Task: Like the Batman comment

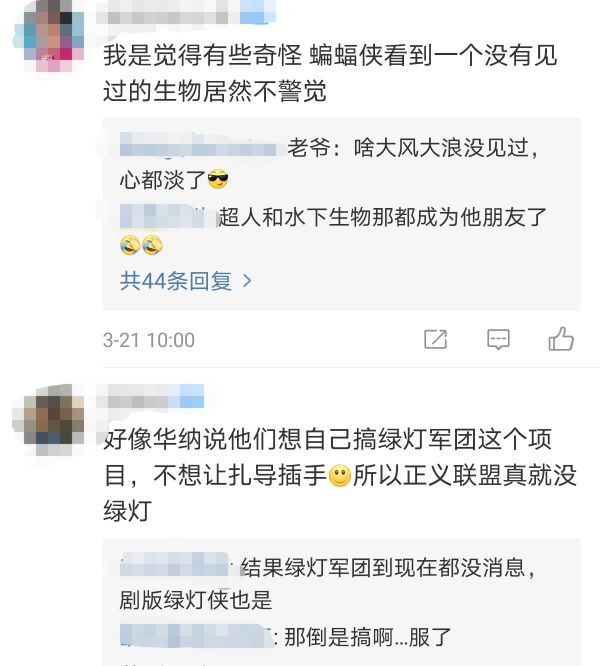Action: click(561, 339)
